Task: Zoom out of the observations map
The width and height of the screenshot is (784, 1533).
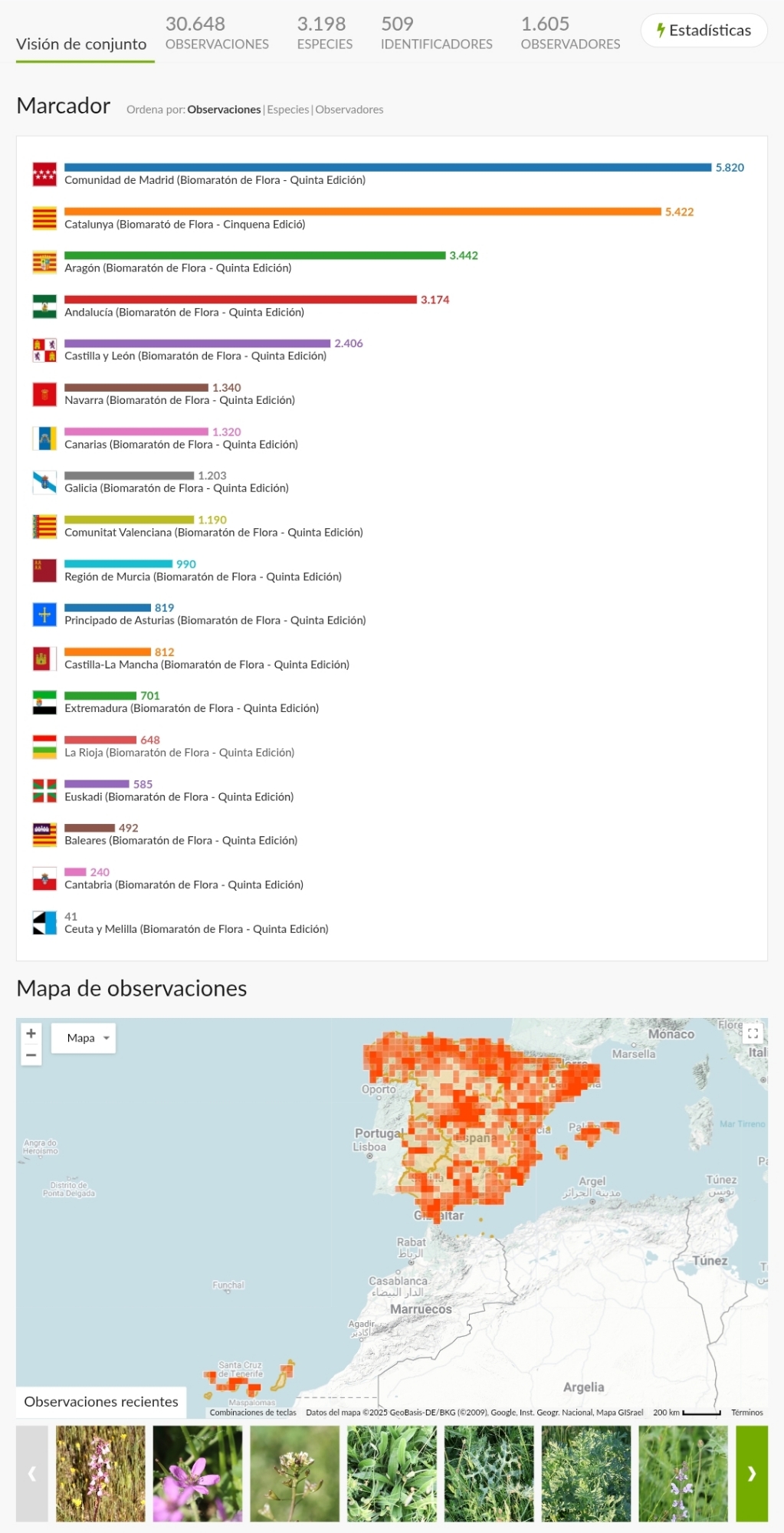Action: pyautogui.click(x=31, y=1055)
